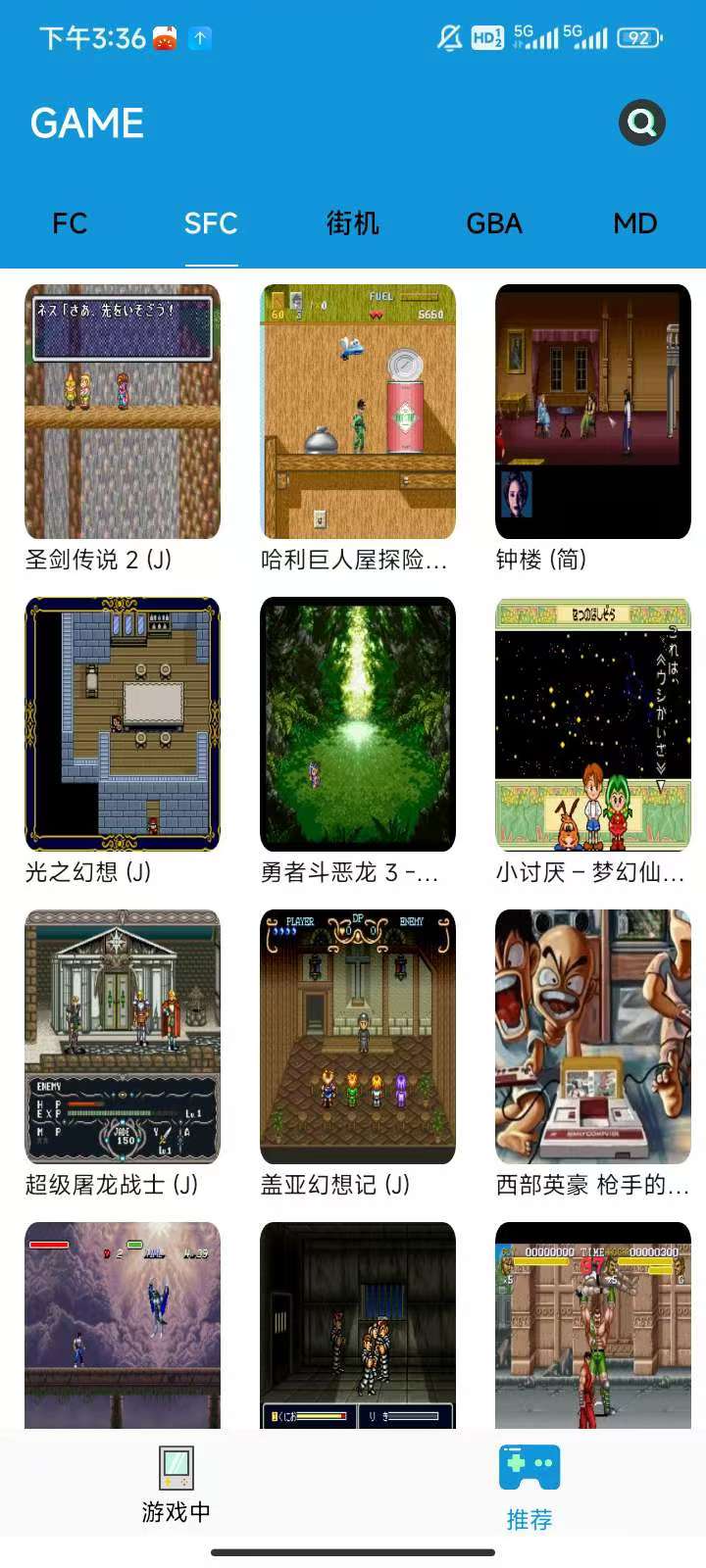The height and width of the screenshot is (1568, 706).
Task: Open 光之幻想 (J) game
Action: 122,725
